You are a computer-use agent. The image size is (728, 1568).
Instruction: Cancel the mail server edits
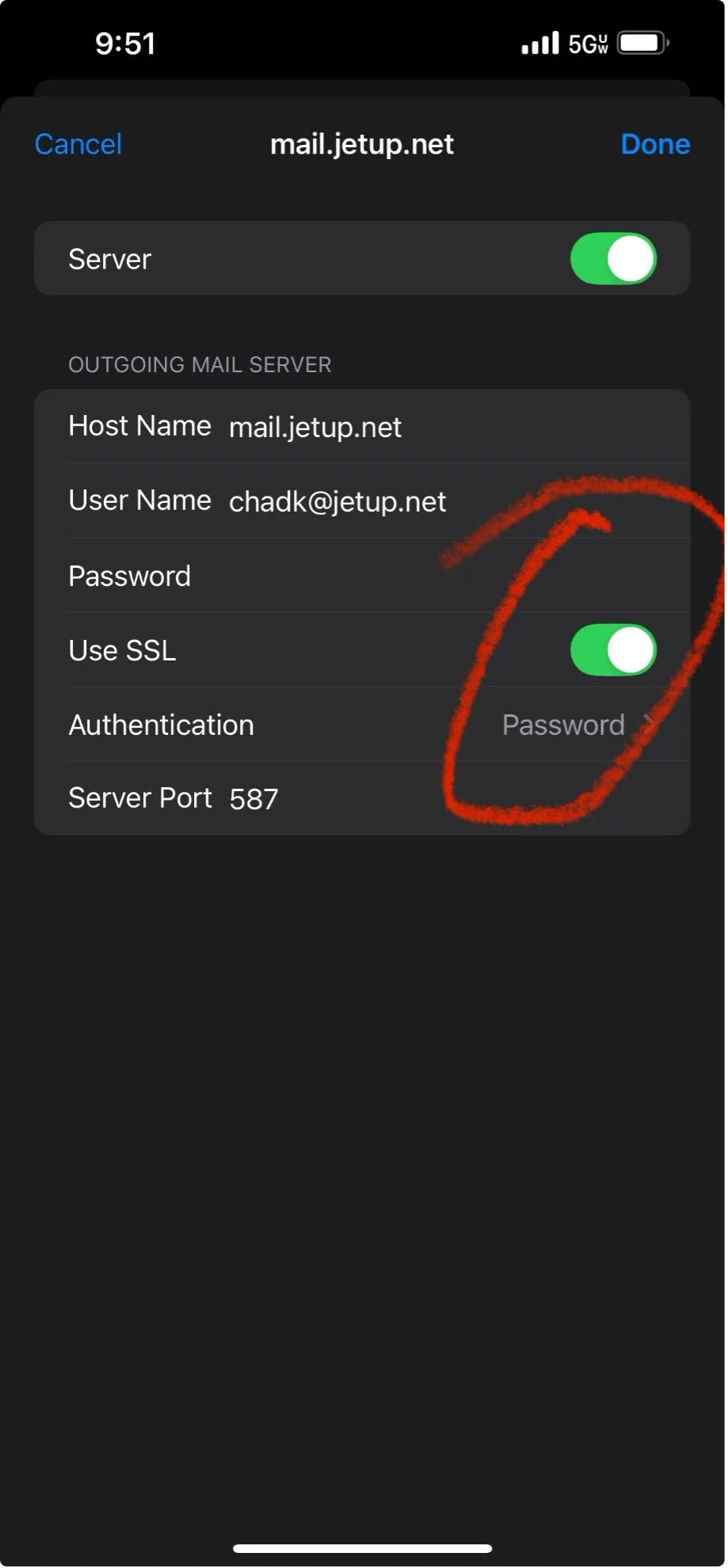tap(78, 144)
